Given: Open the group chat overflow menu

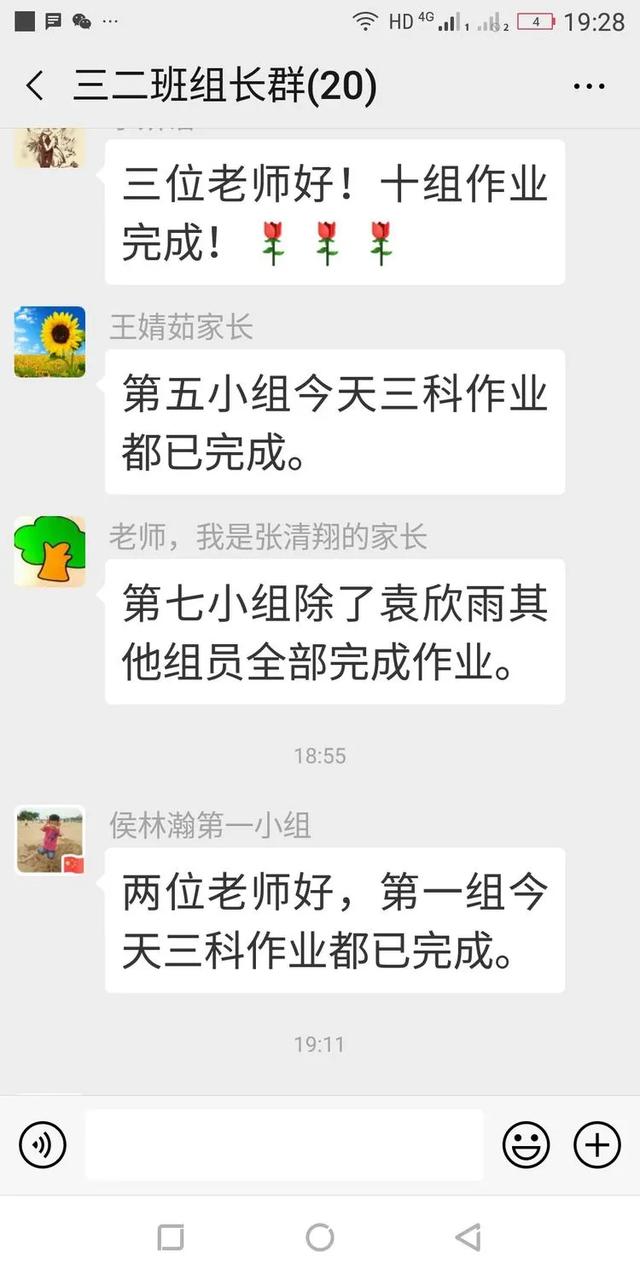Looking at the screenshot, I should click(x=589, y=86).
